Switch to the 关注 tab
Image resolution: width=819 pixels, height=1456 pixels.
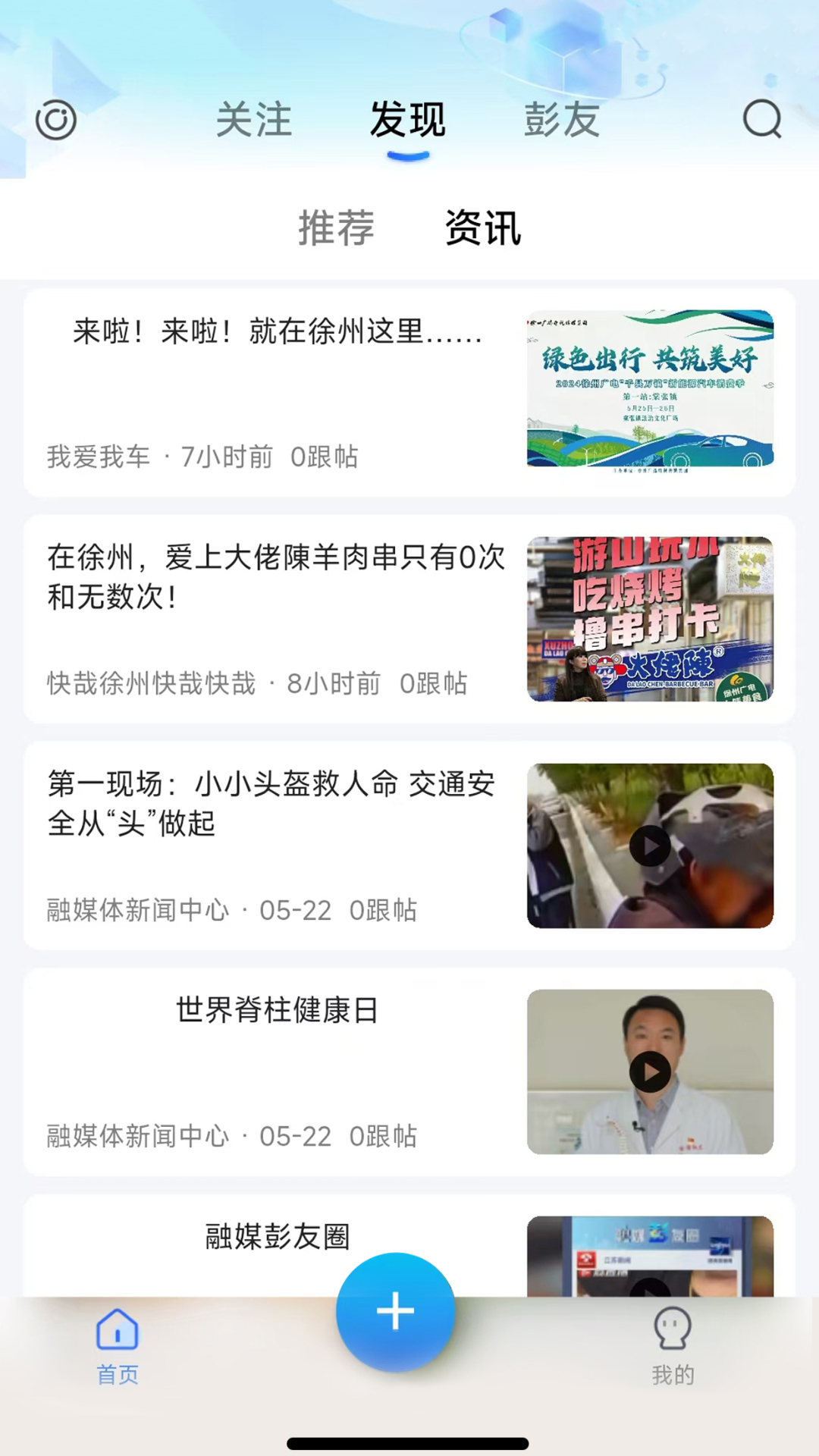tap(253, 120)
